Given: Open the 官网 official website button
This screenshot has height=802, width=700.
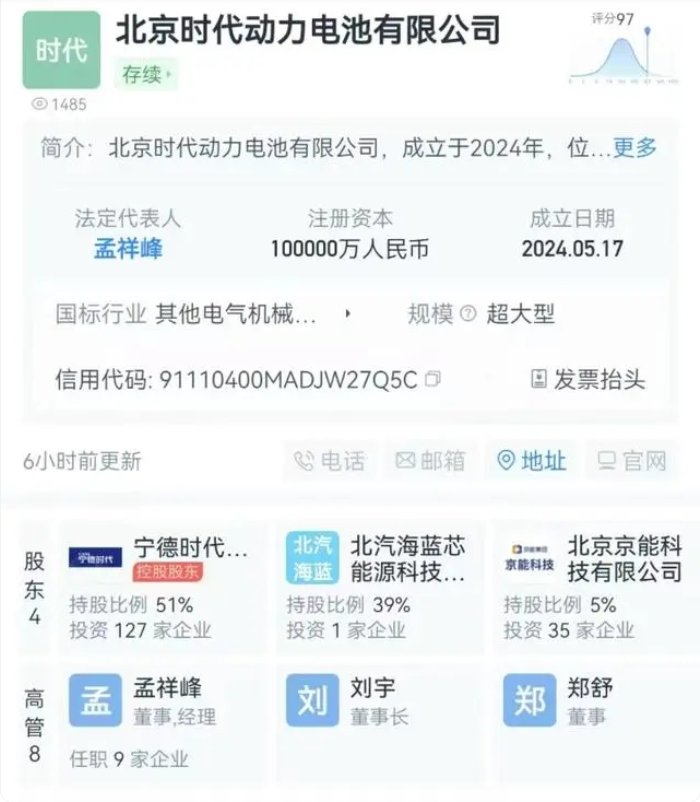Looking at the screenshot, I should 632,461.
